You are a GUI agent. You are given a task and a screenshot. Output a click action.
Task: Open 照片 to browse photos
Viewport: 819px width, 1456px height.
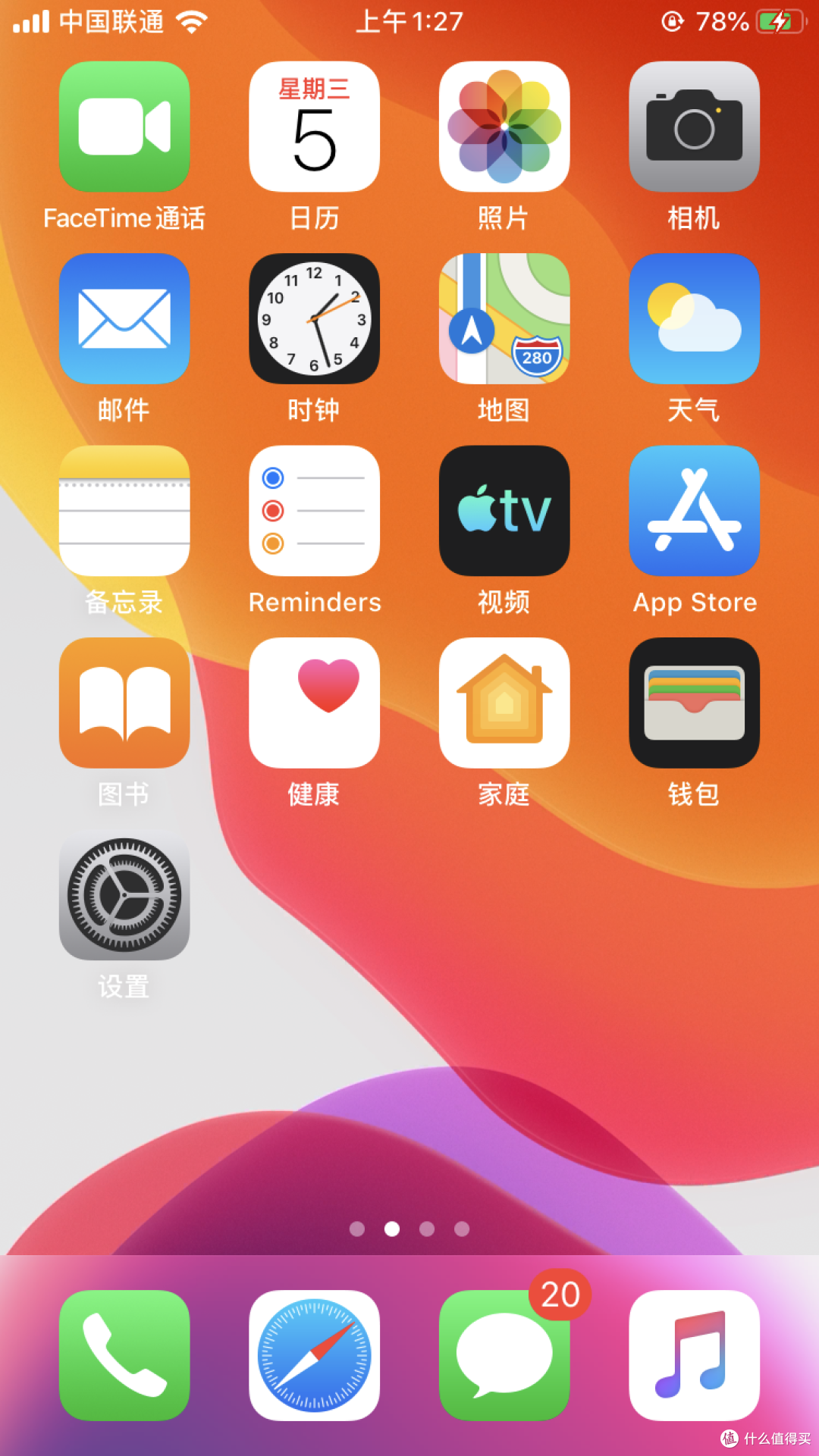[x=504, y=127]
